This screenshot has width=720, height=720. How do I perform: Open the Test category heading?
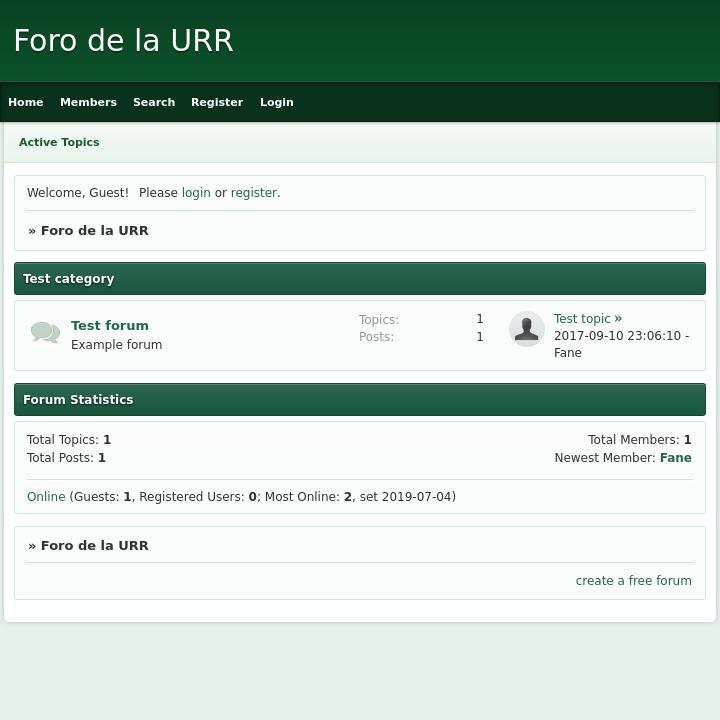[69, 279]
